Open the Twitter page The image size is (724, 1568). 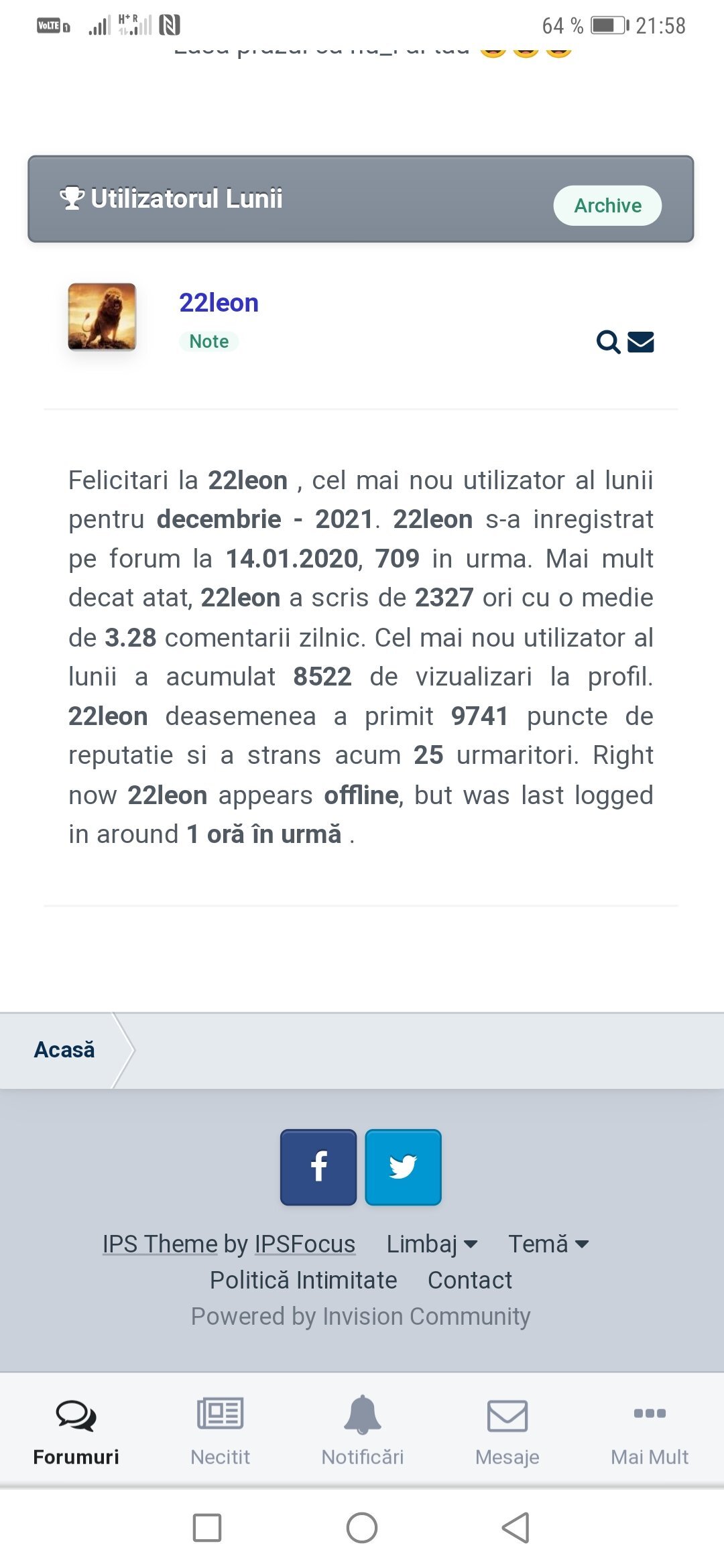click(x=403, y=1167)
